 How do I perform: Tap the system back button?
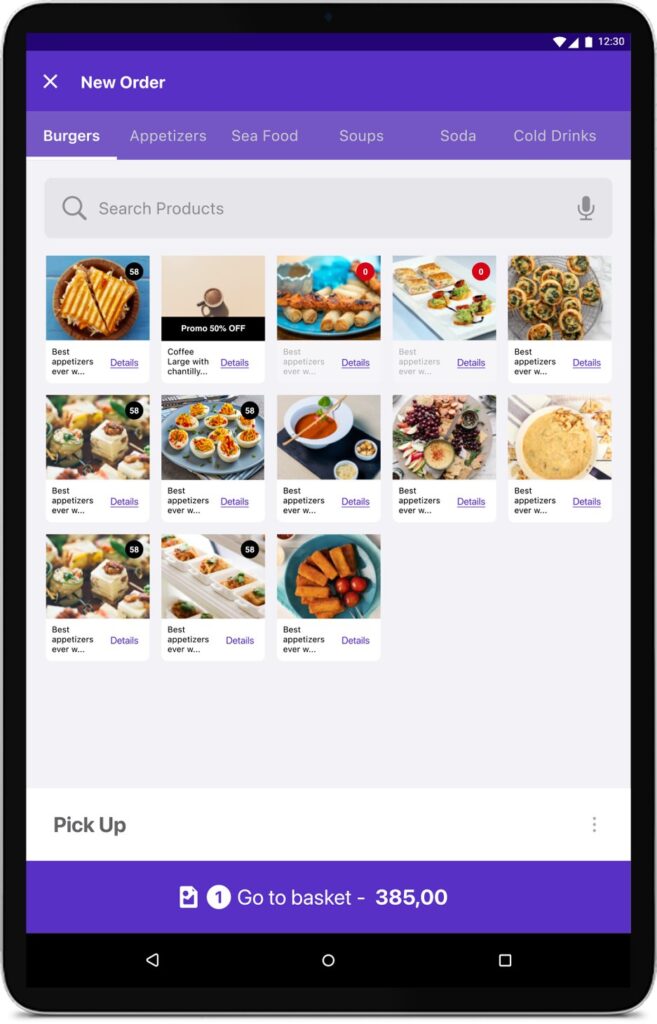(152, 960)
